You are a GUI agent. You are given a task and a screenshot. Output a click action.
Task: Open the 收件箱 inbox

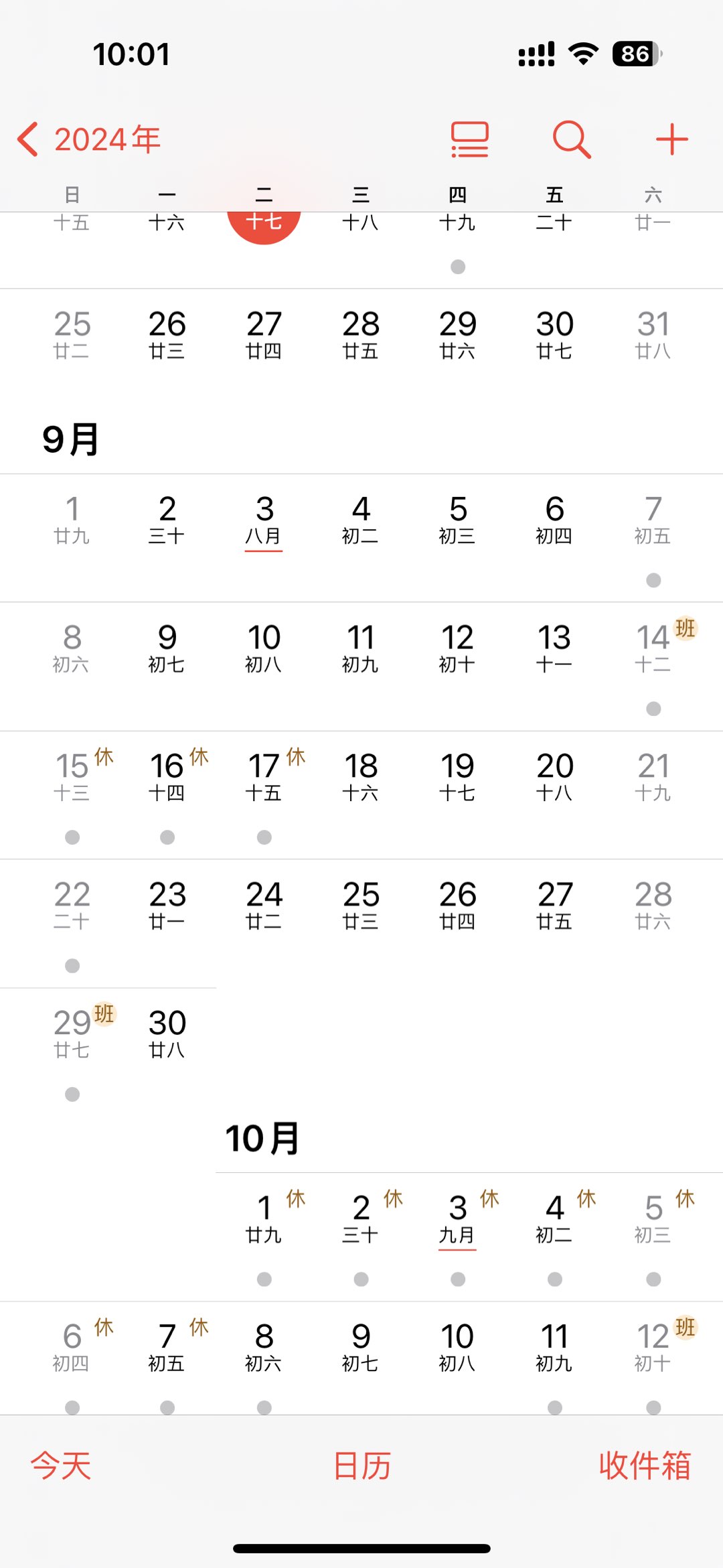(x=644, y=1465)
